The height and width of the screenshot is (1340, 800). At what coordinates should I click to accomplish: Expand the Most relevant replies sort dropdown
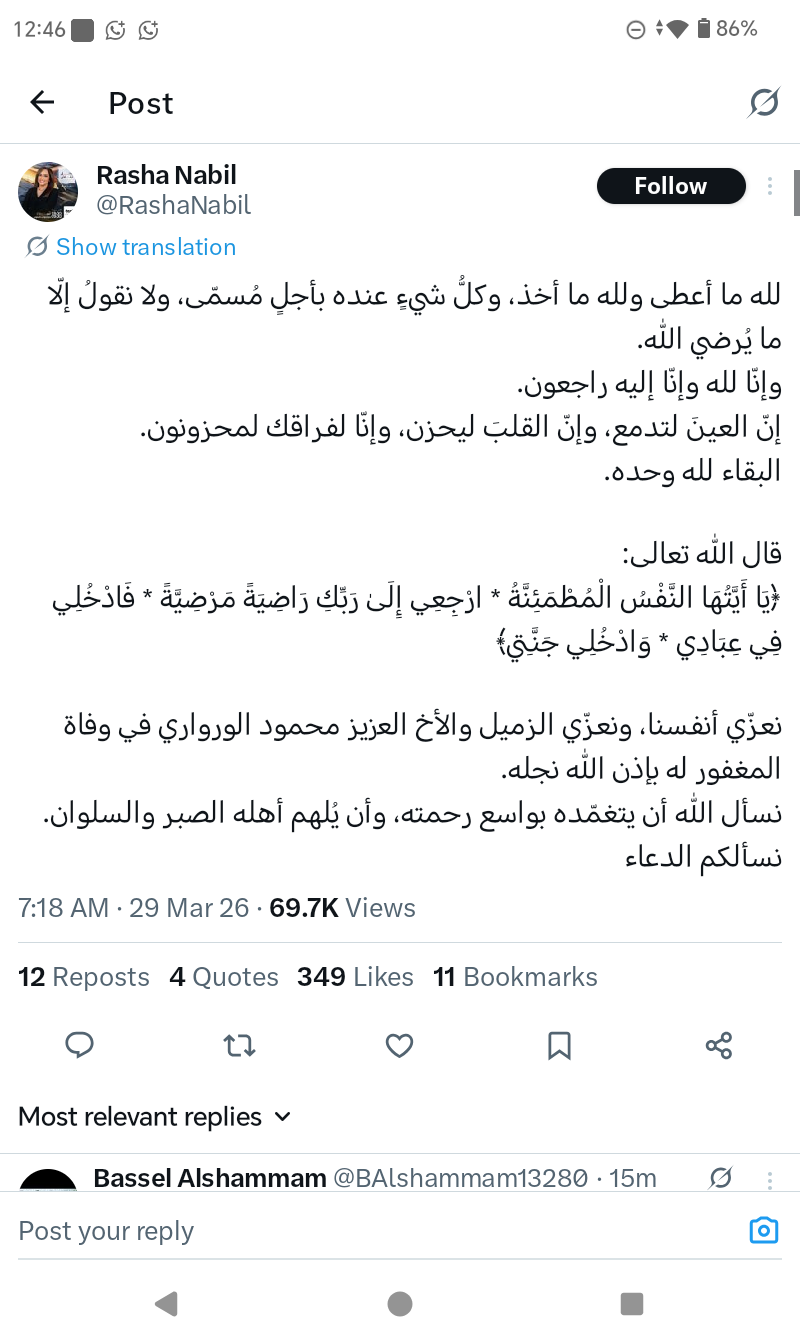[x=155, y=1116]
